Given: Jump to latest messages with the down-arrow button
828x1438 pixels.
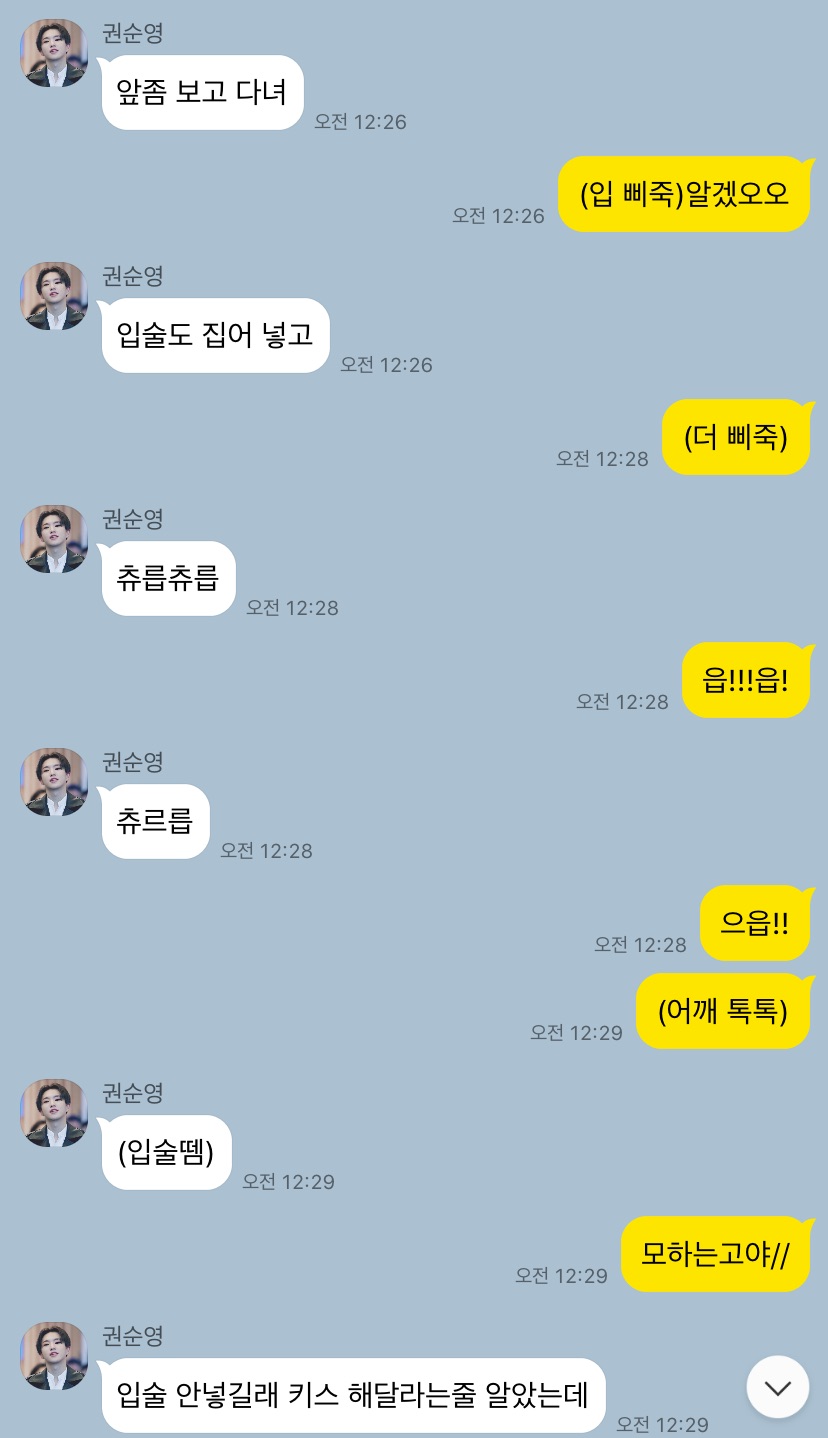Looking at the screenshot, I should [x=778, y=1387].
